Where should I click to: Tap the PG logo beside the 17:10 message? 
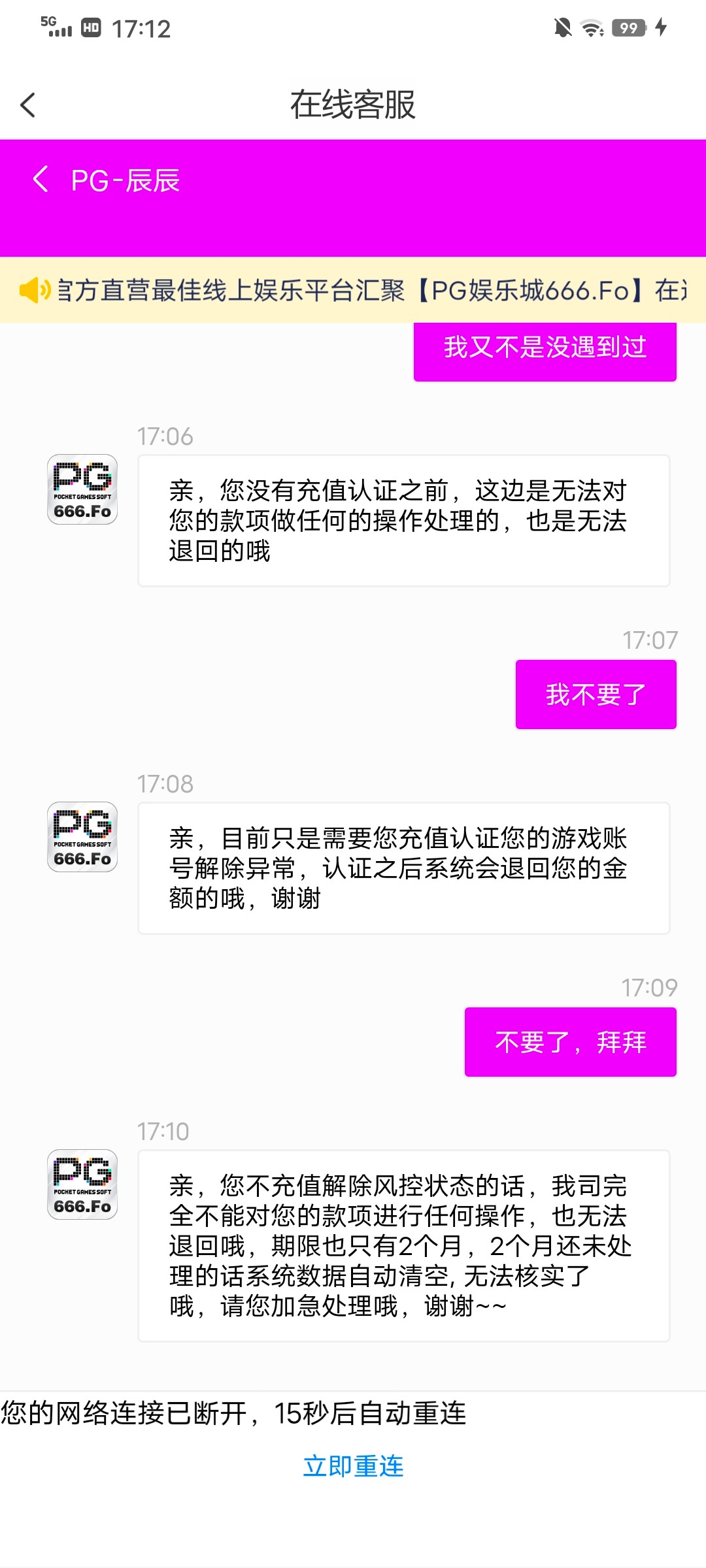point(82,1183)
